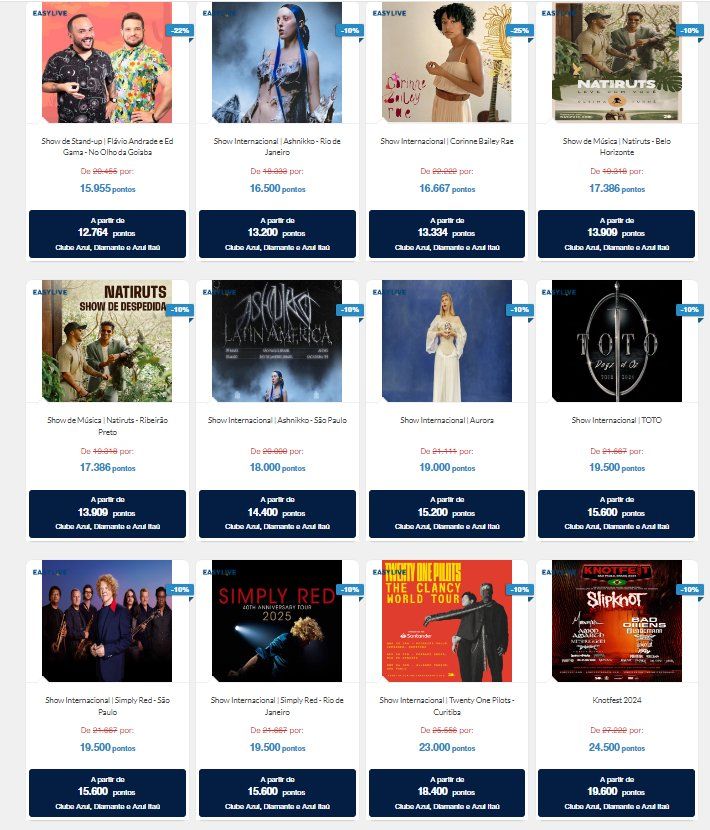
Task: View the Corinne Bailey Rae show
Action: coord(447,62)
